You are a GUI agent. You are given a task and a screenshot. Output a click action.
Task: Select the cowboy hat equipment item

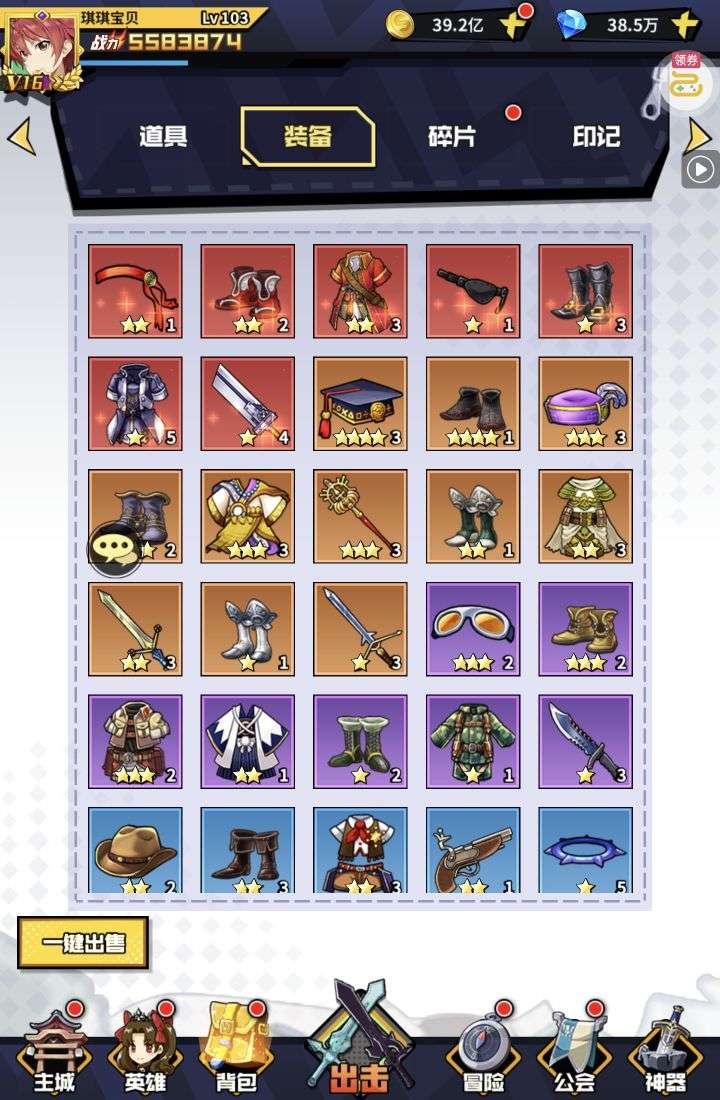click(x=135, y=850)
